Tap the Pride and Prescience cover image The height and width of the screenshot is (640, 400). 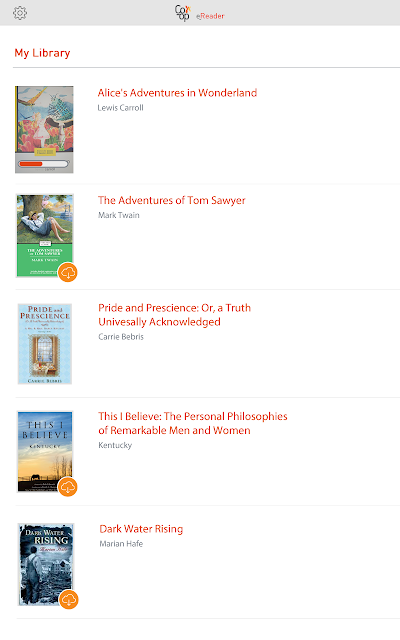pyautogui.click(x=44, y=344)
